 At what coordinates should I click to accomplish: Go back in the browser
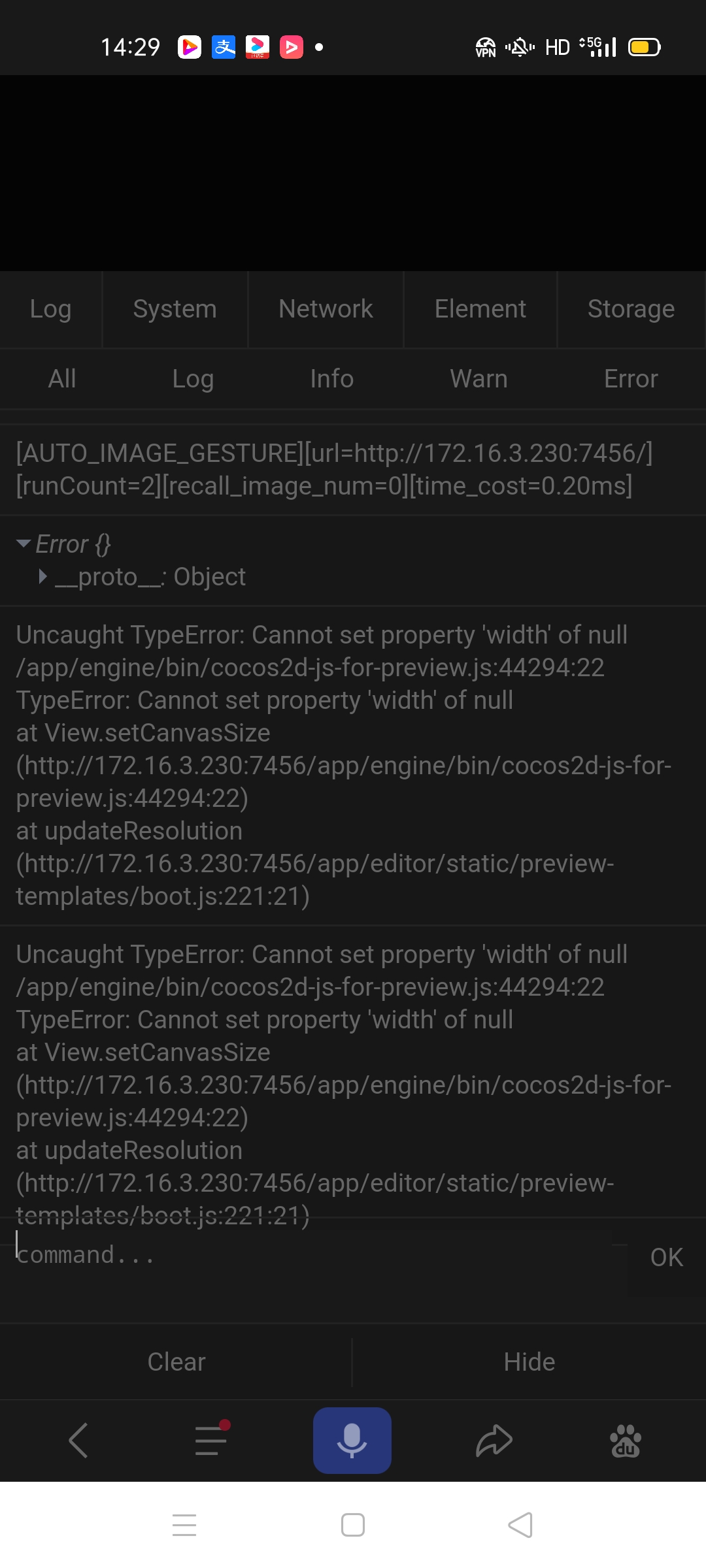click(x=78, y=1441)
